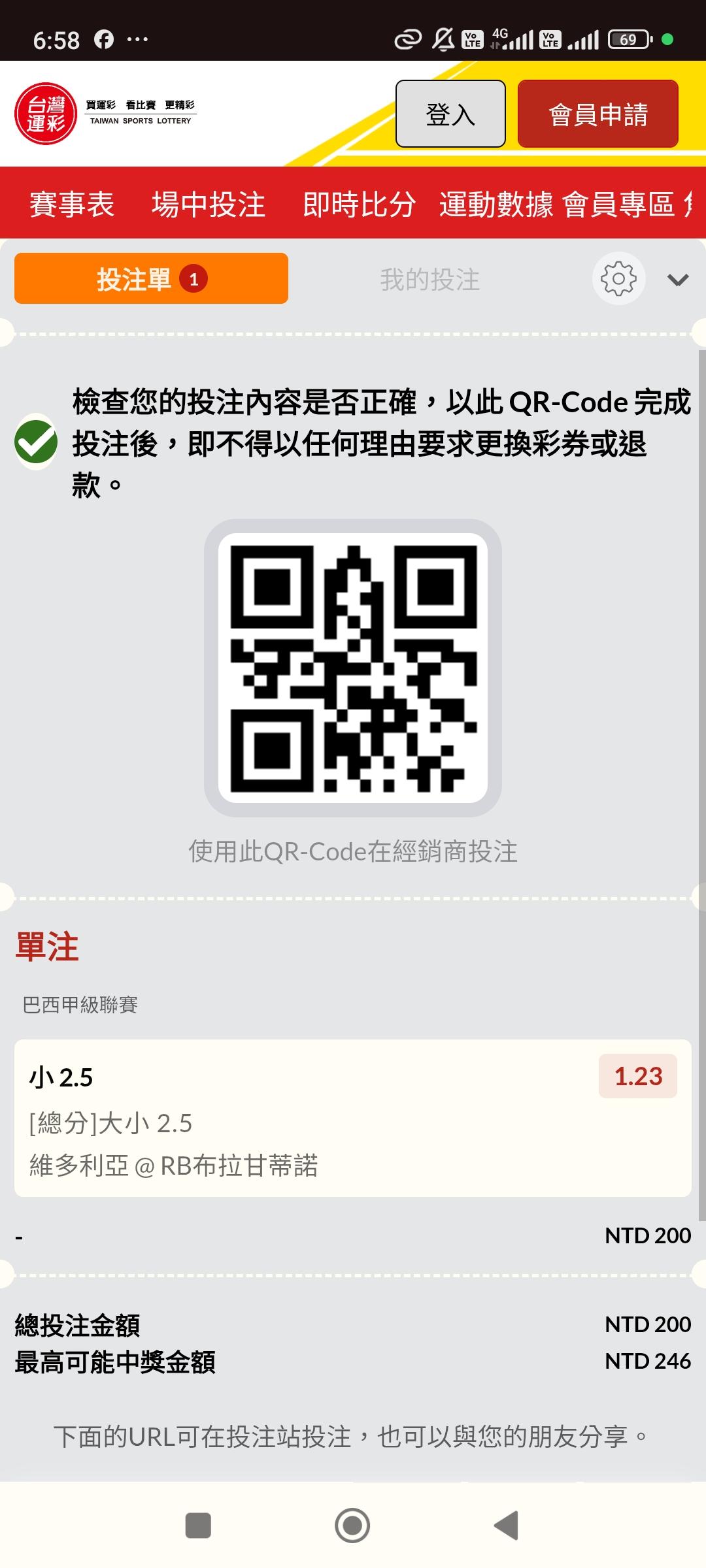Image resolution: width=706 pixels, height=1568 pixels.
Task: Tap the Taiwan Sports Lottery logo to go home
Action: [105, 114]
